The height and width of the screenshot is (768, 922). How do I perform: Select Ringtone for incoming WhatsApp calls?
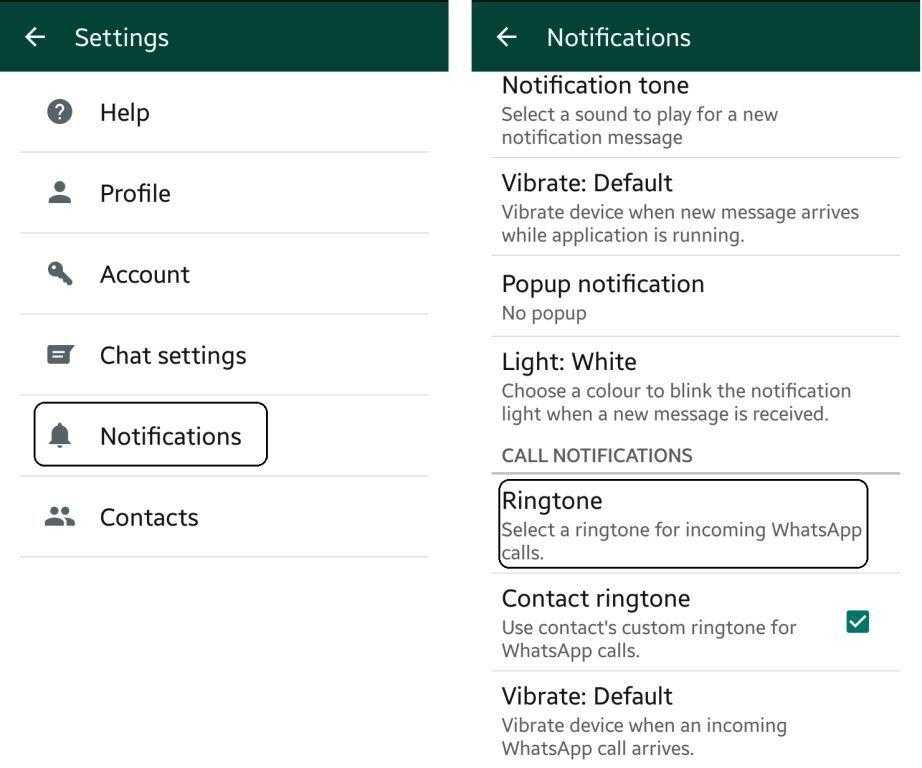[683, 524]
